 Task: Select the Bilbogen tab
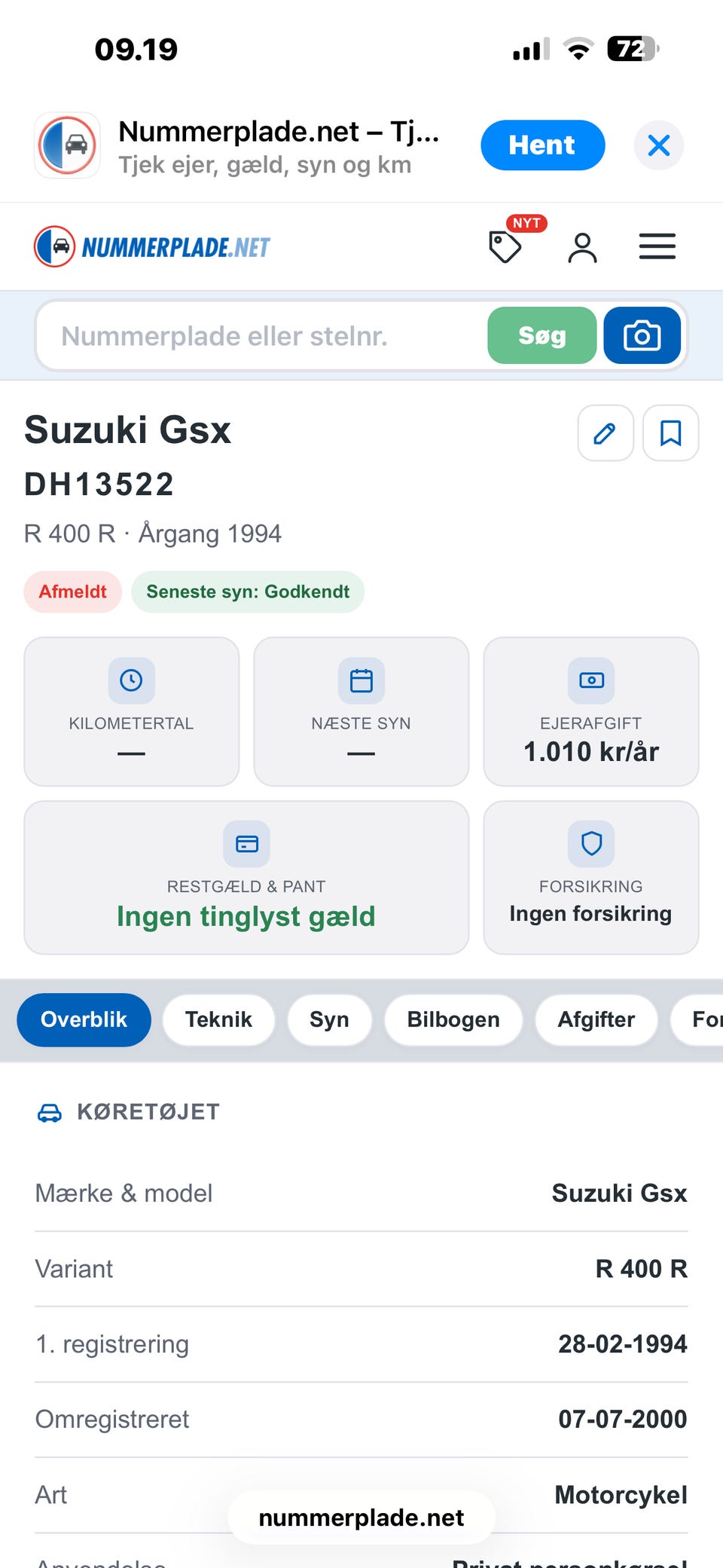click(453, 1019)
